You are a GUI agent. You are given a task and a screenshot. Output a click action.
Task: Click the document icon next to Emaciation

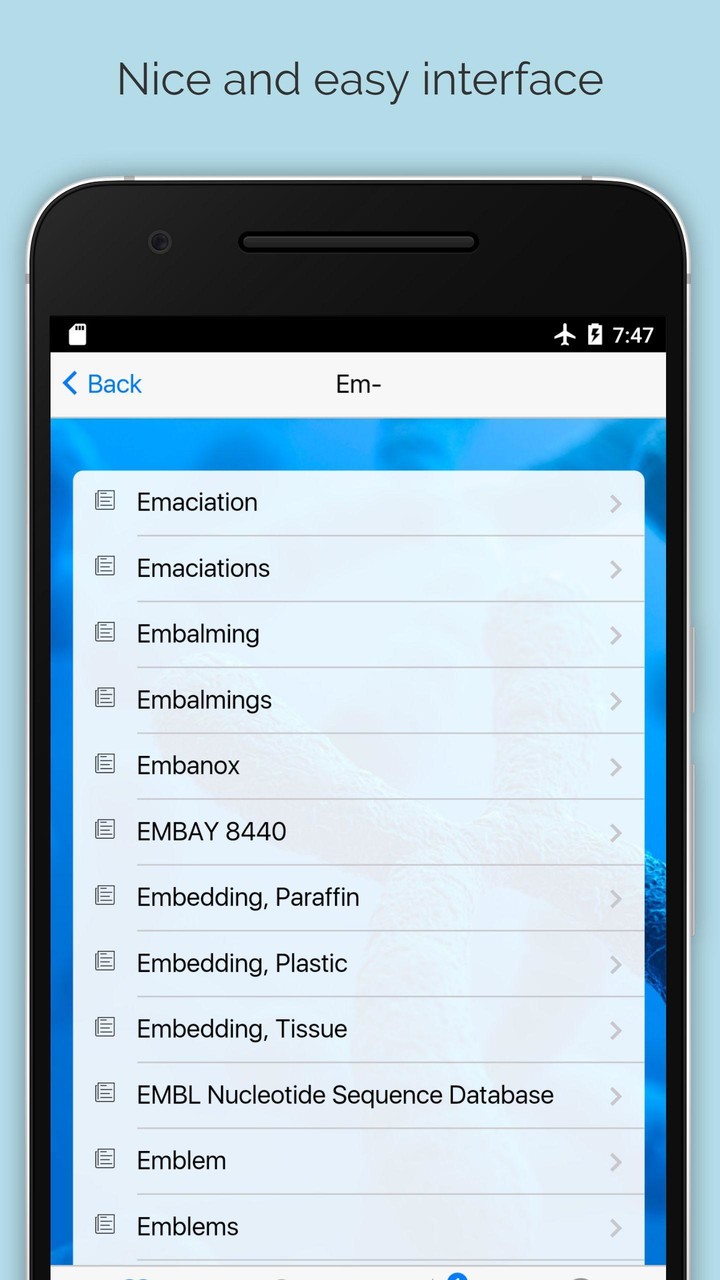pyautogui.click(x=104, y=499)
